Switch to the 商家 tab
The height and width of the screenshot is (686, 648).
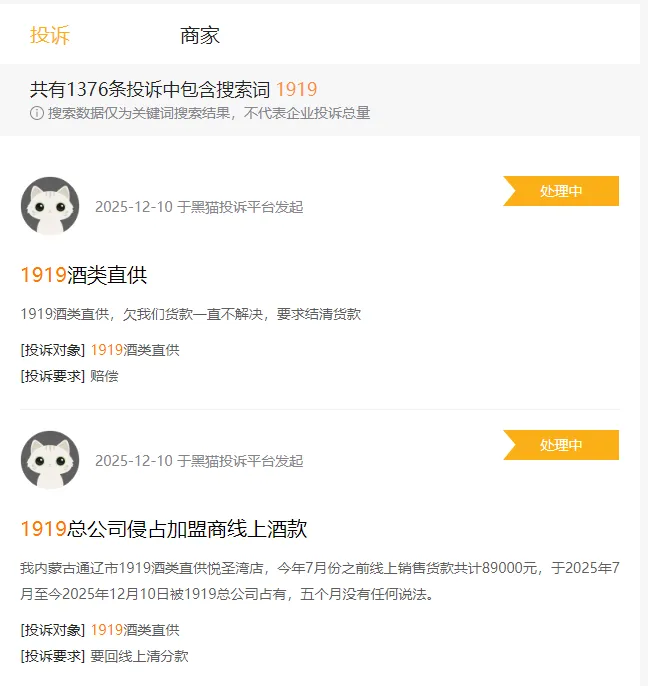tap(200, 36)
